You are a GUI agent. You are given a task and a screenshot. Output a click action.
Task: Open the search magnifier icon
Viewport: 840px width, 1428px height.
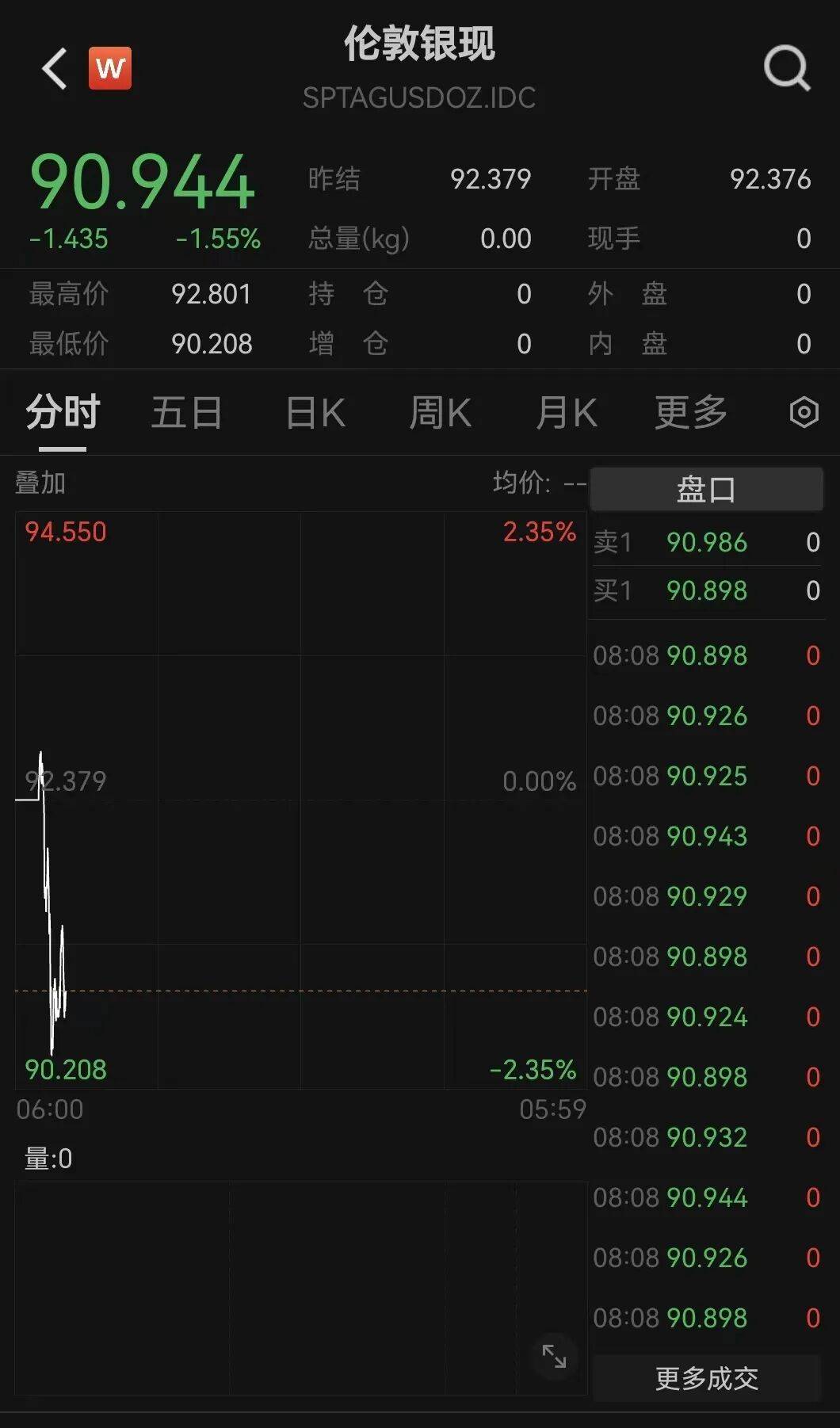pyautogui.click(x=785, y=67)
